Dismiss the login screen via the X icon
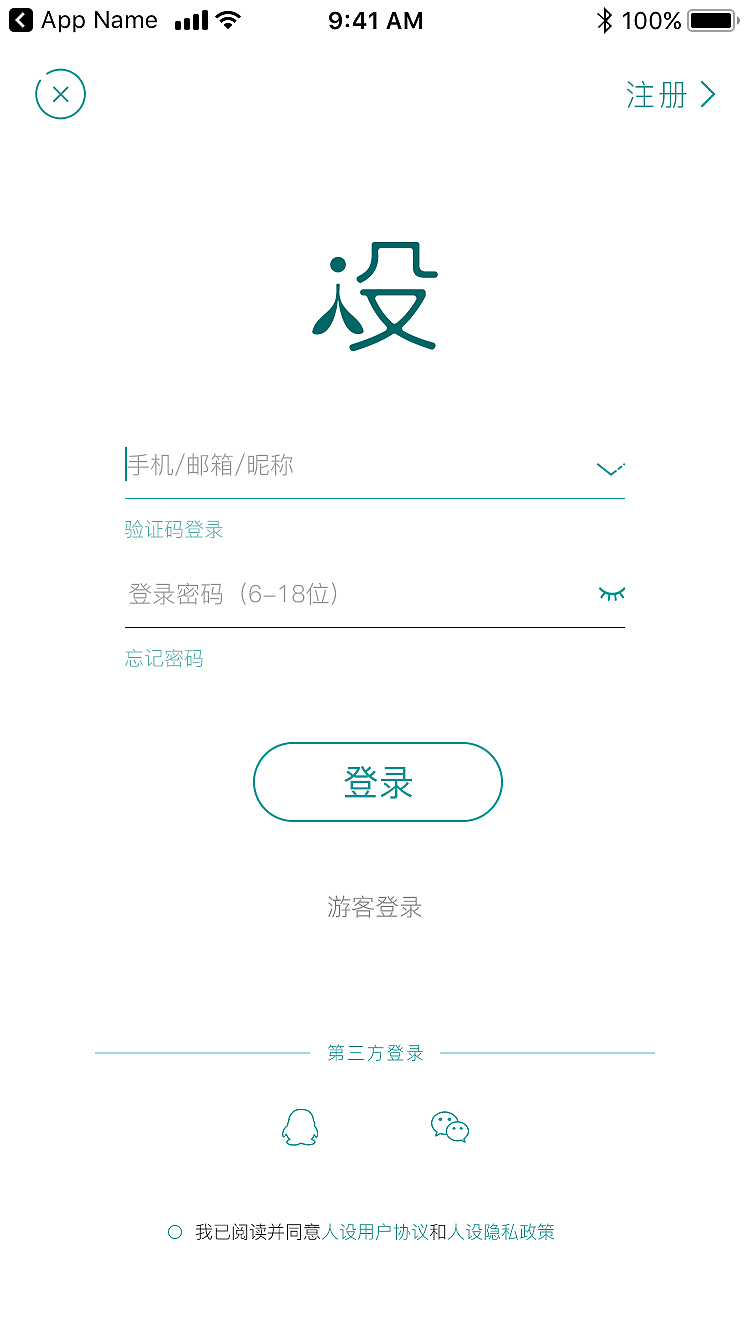Viewport: 750px width, 1334px height. point(60,94)
